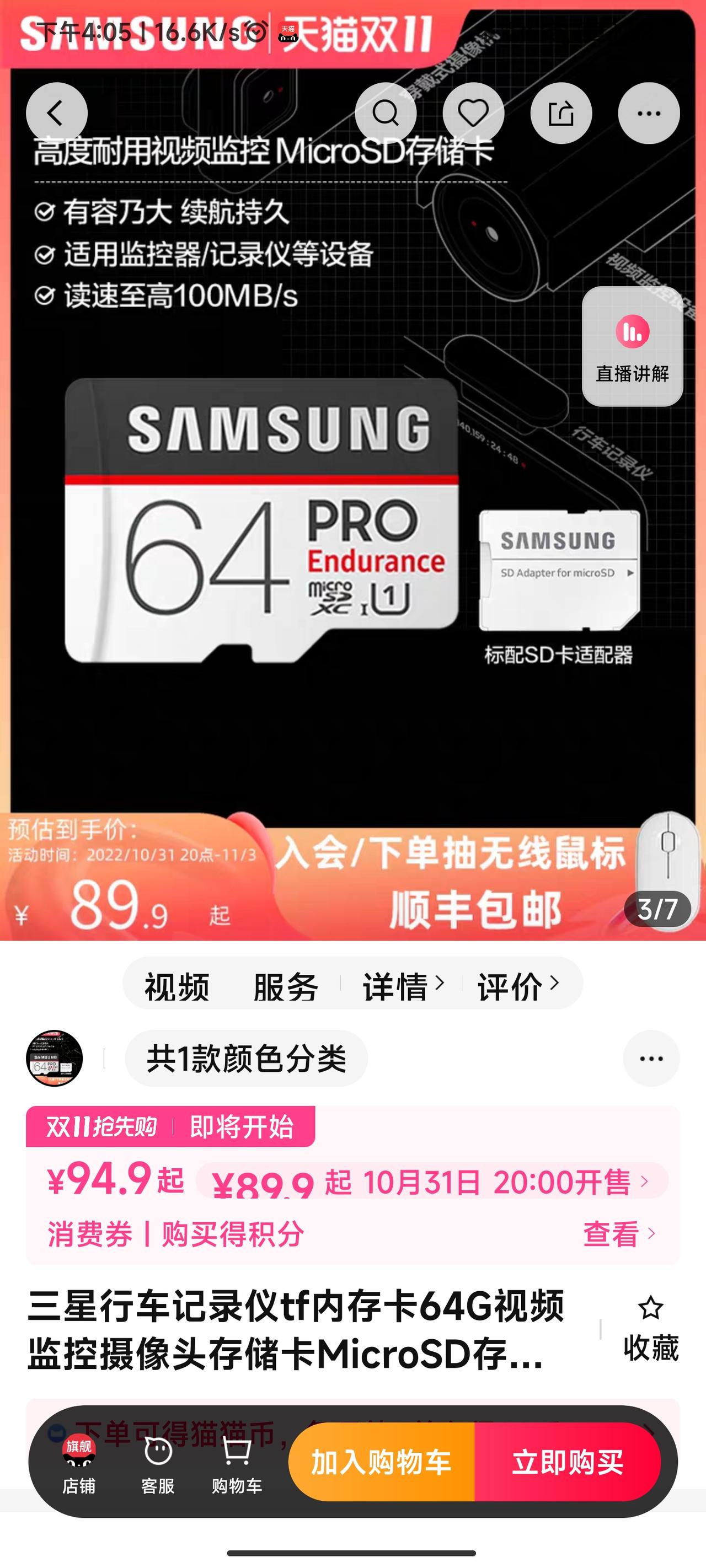The height and width of the screenshot is (1568, 706).
Task: Tap 查看 to view coupons
Action: point(619,1234)
